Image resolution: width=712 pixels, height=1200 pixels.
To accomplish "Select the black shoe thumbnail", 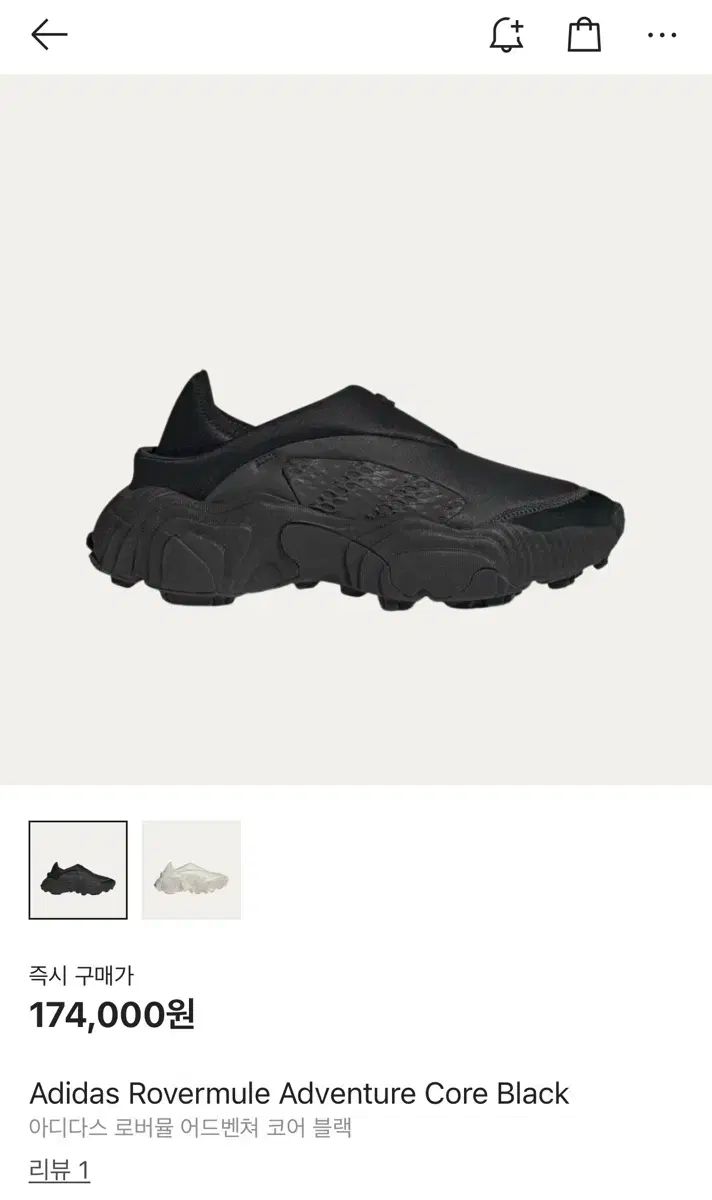I will [x=78, y=870].
